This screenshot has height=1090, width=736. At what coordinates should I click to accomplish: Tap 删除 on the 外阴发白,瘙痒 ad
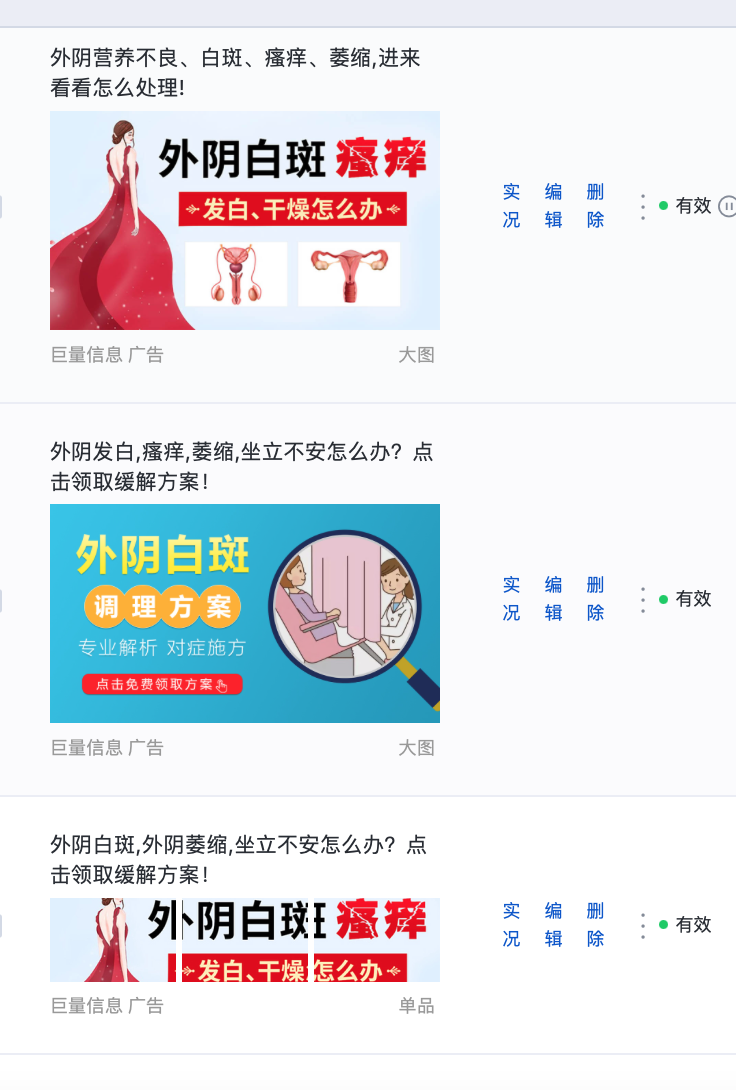595,599
